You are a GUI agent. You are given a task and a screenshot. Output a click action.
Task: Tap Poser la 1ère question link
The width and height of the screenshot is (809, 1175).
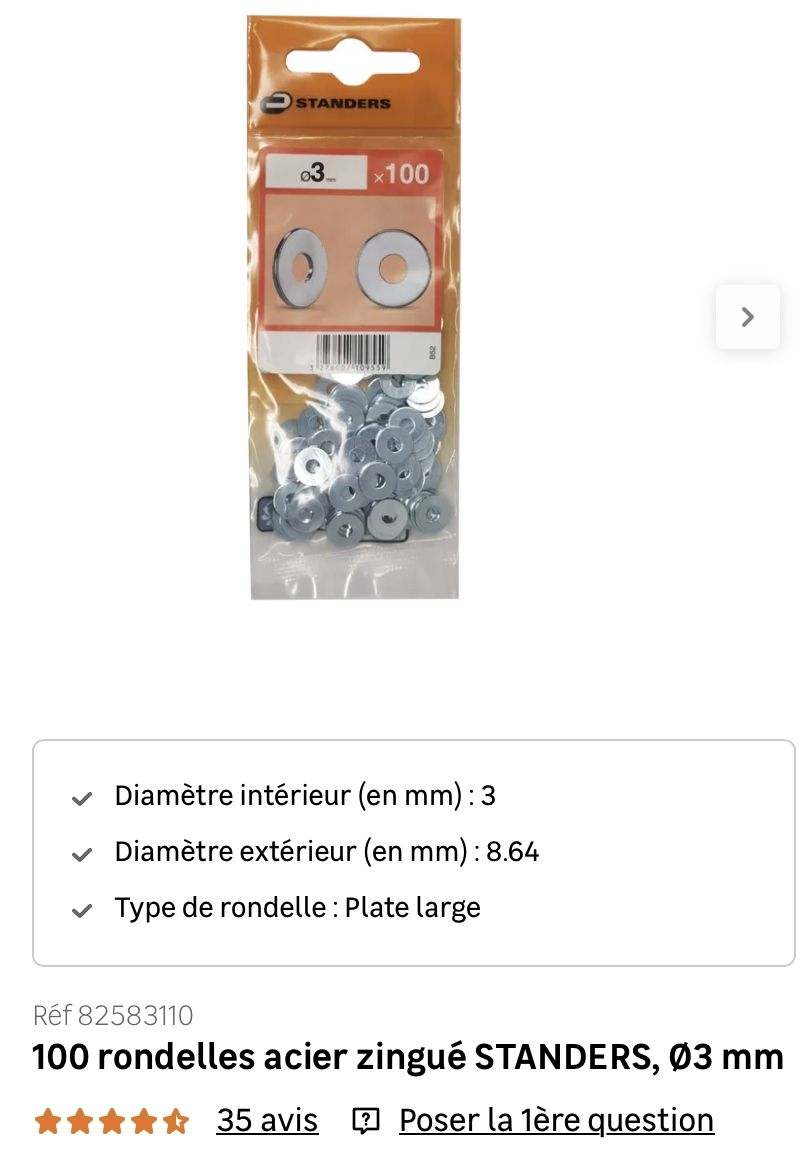click(x=556, y=1120)
